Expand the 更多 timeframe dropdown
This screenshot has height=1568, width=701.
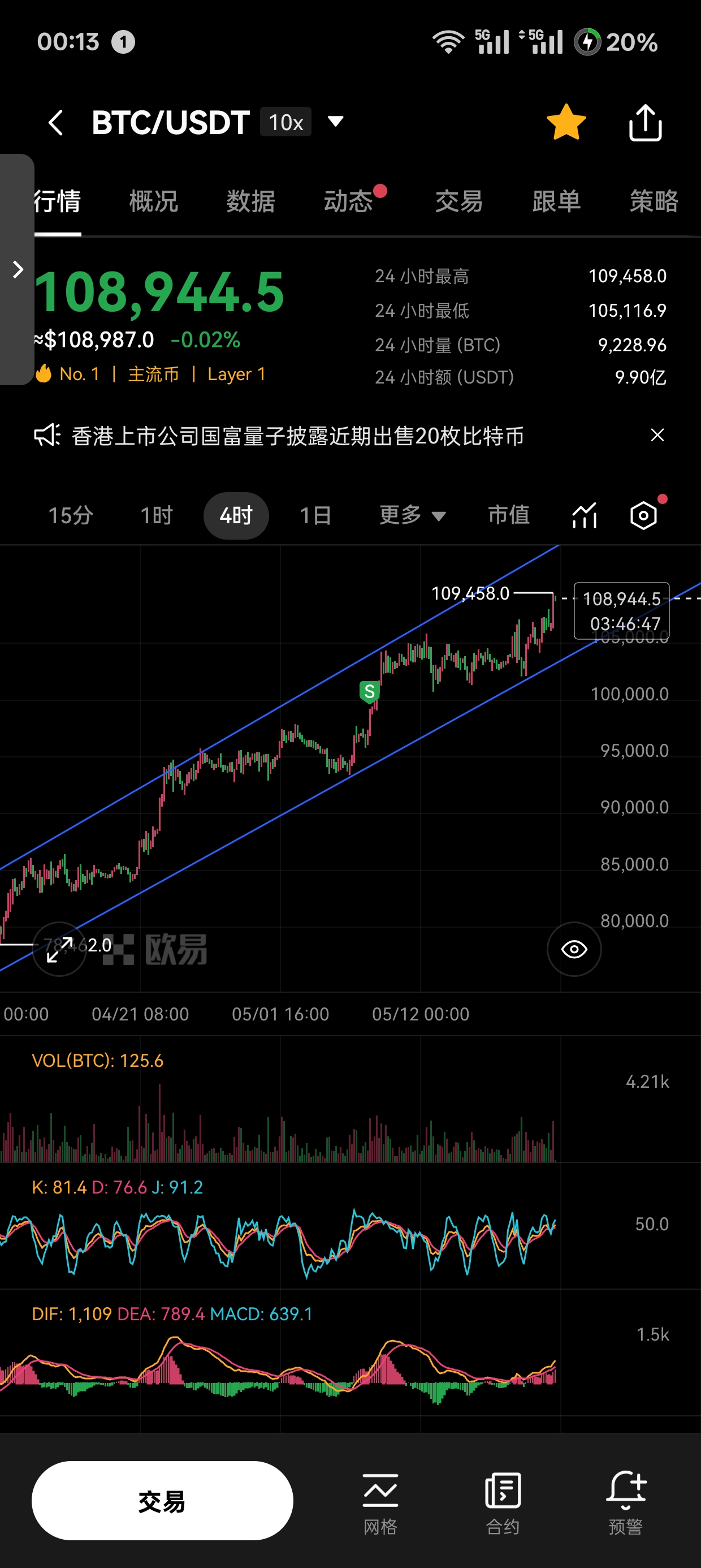412,515
